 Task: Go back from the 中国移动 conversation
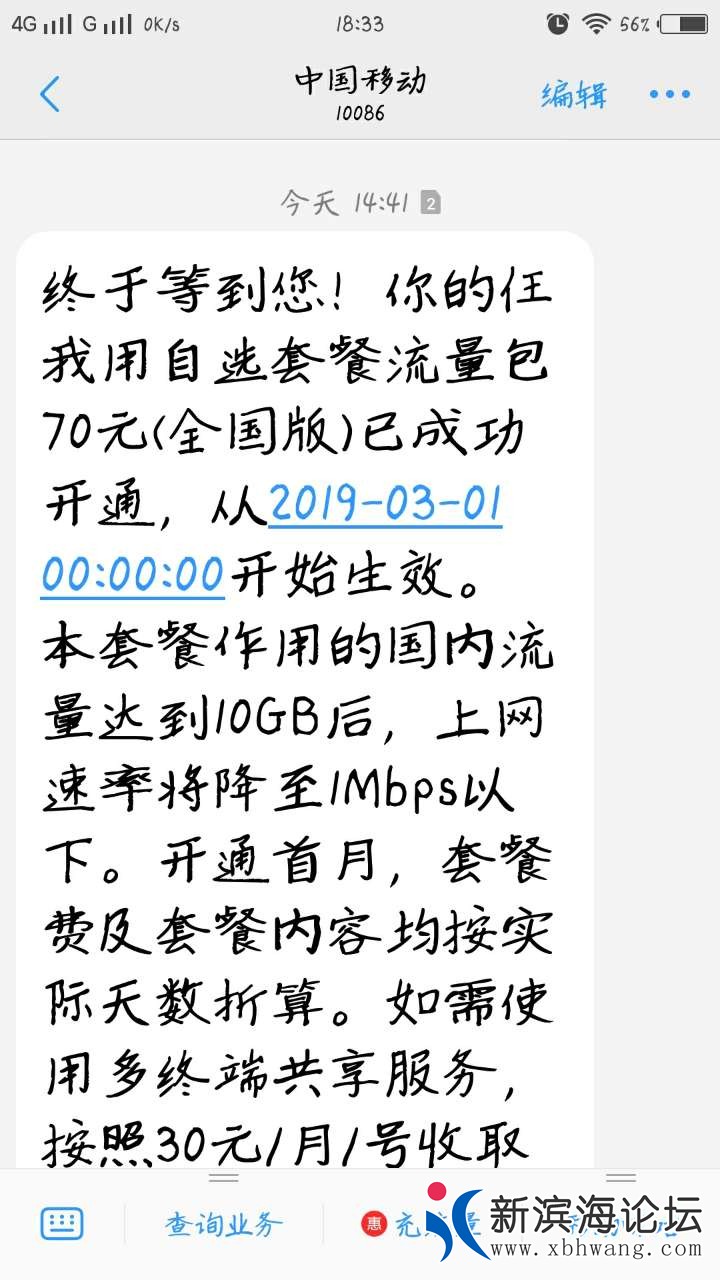(50, 95)
